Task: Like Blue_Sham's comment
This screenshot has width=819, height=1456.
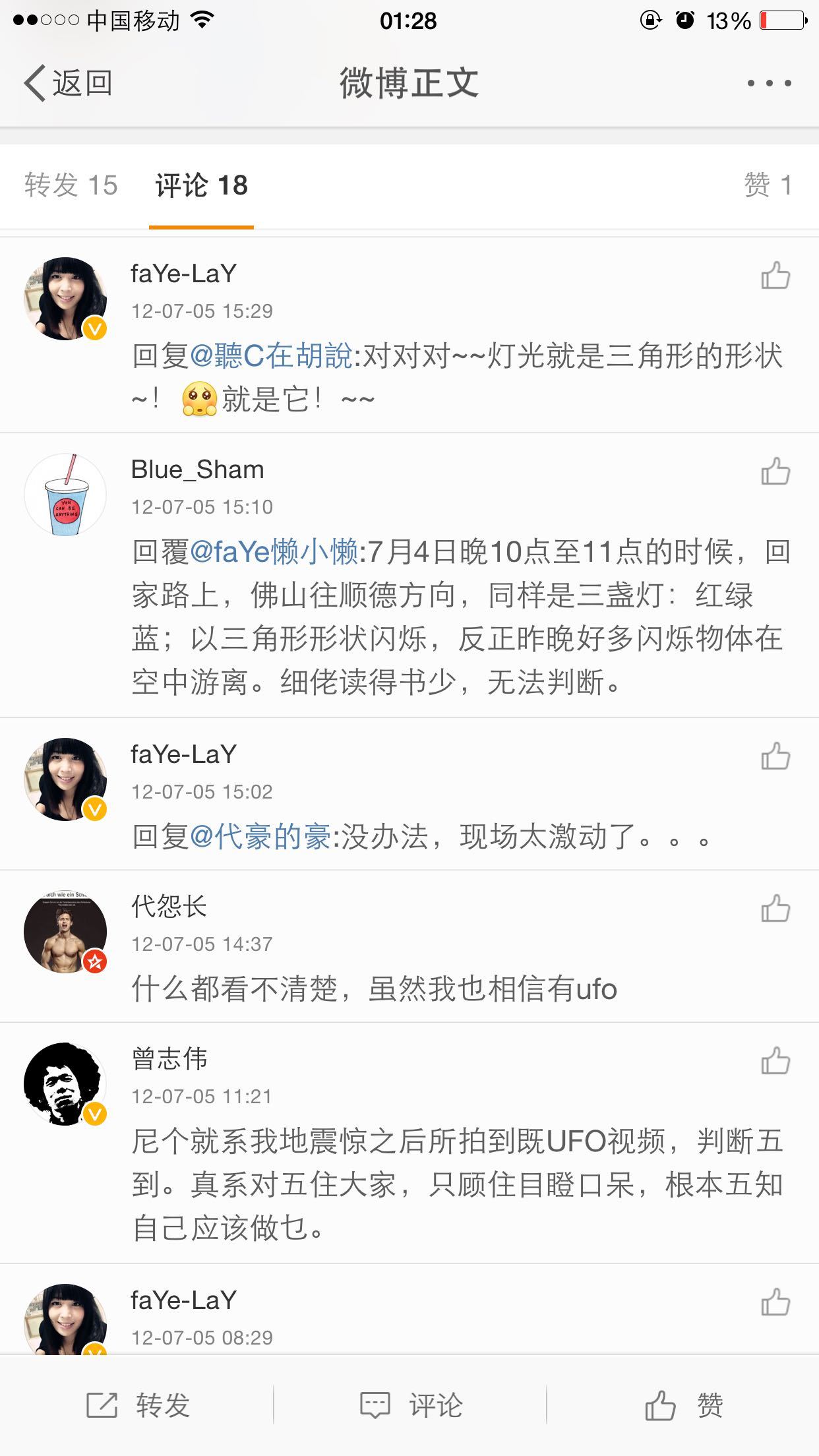Action: pos(775,471)
